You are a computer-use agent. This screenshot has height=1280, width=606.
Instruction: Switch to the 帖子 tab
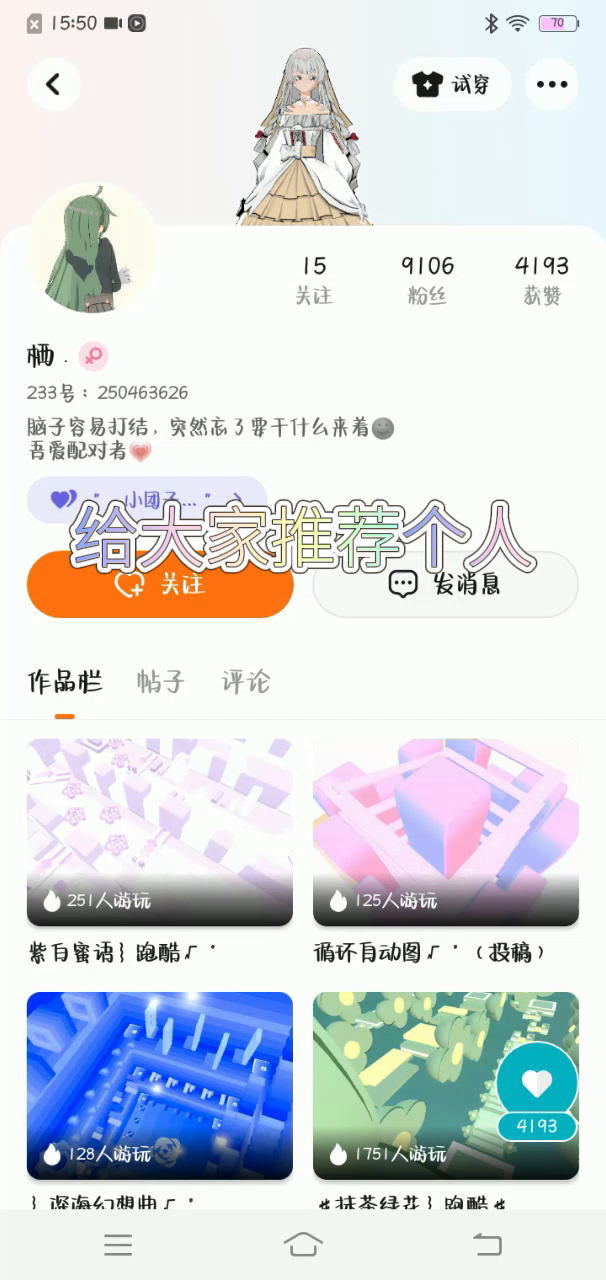[x=161, y=683]
